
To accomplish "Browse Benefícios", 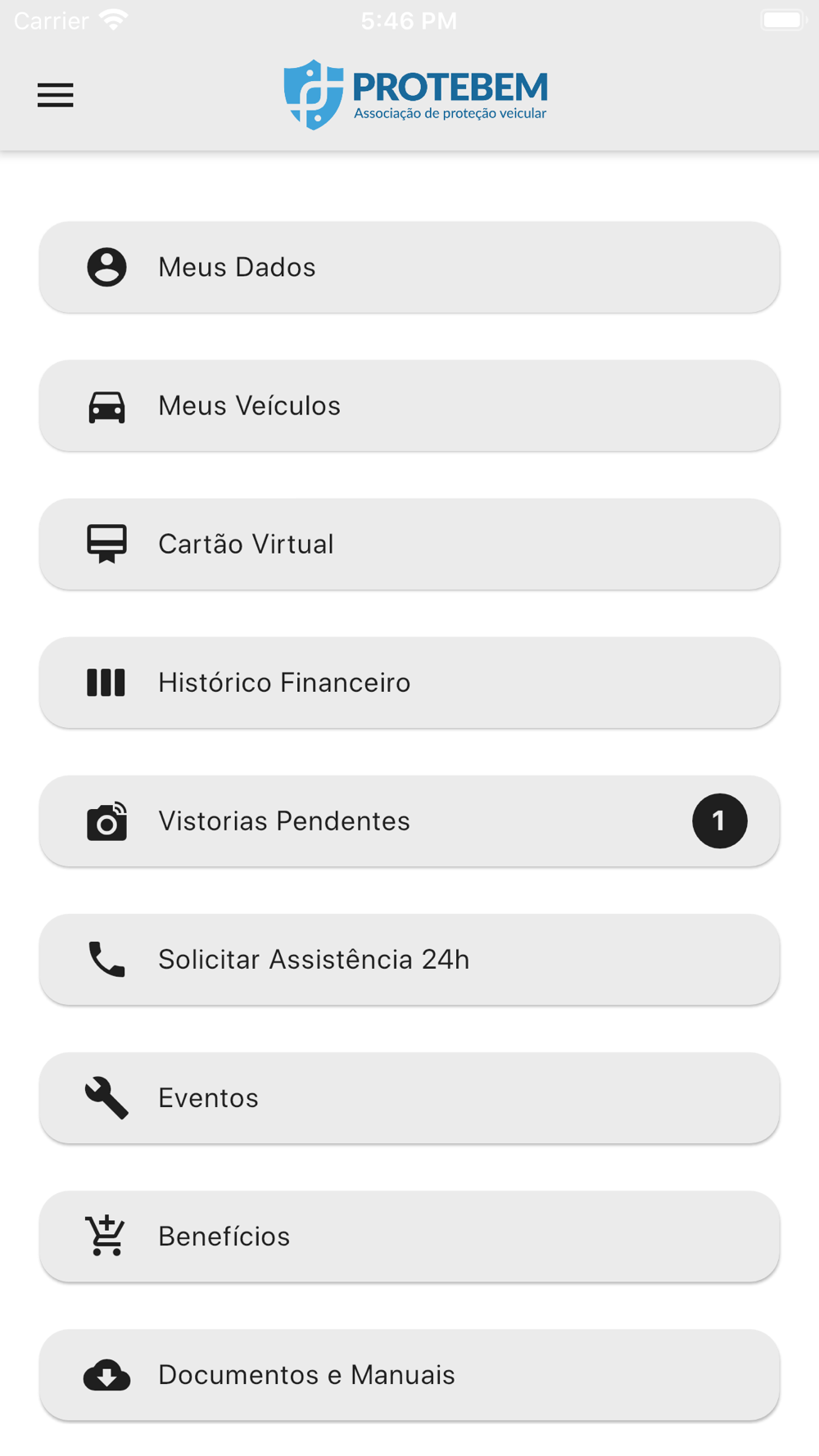I will [409, 1236].
